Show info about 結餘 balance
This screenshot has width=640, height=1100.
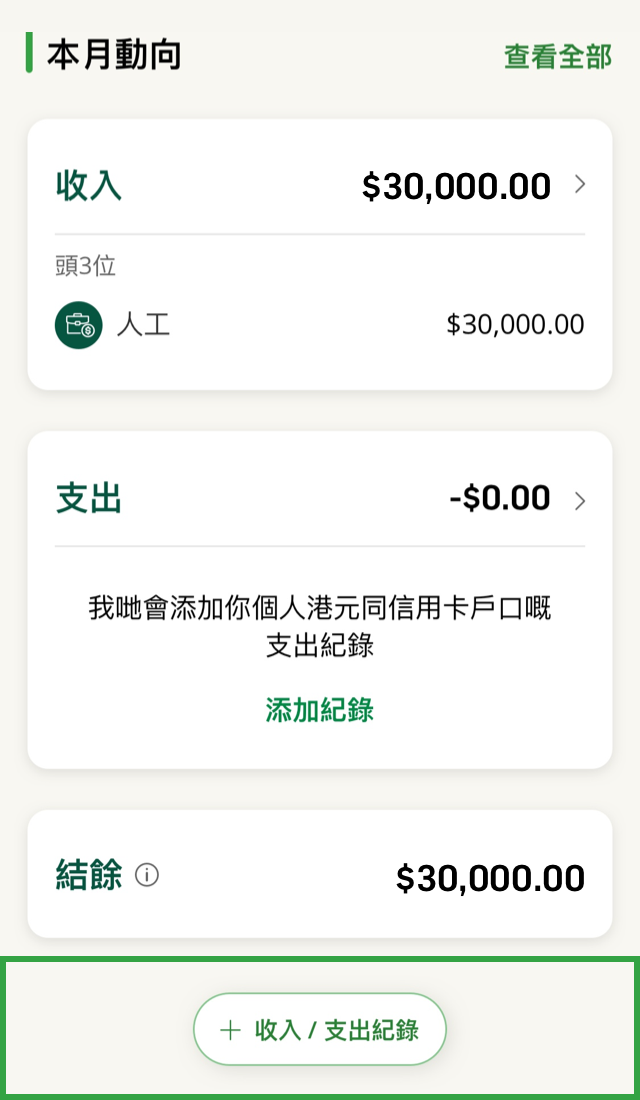147,875
